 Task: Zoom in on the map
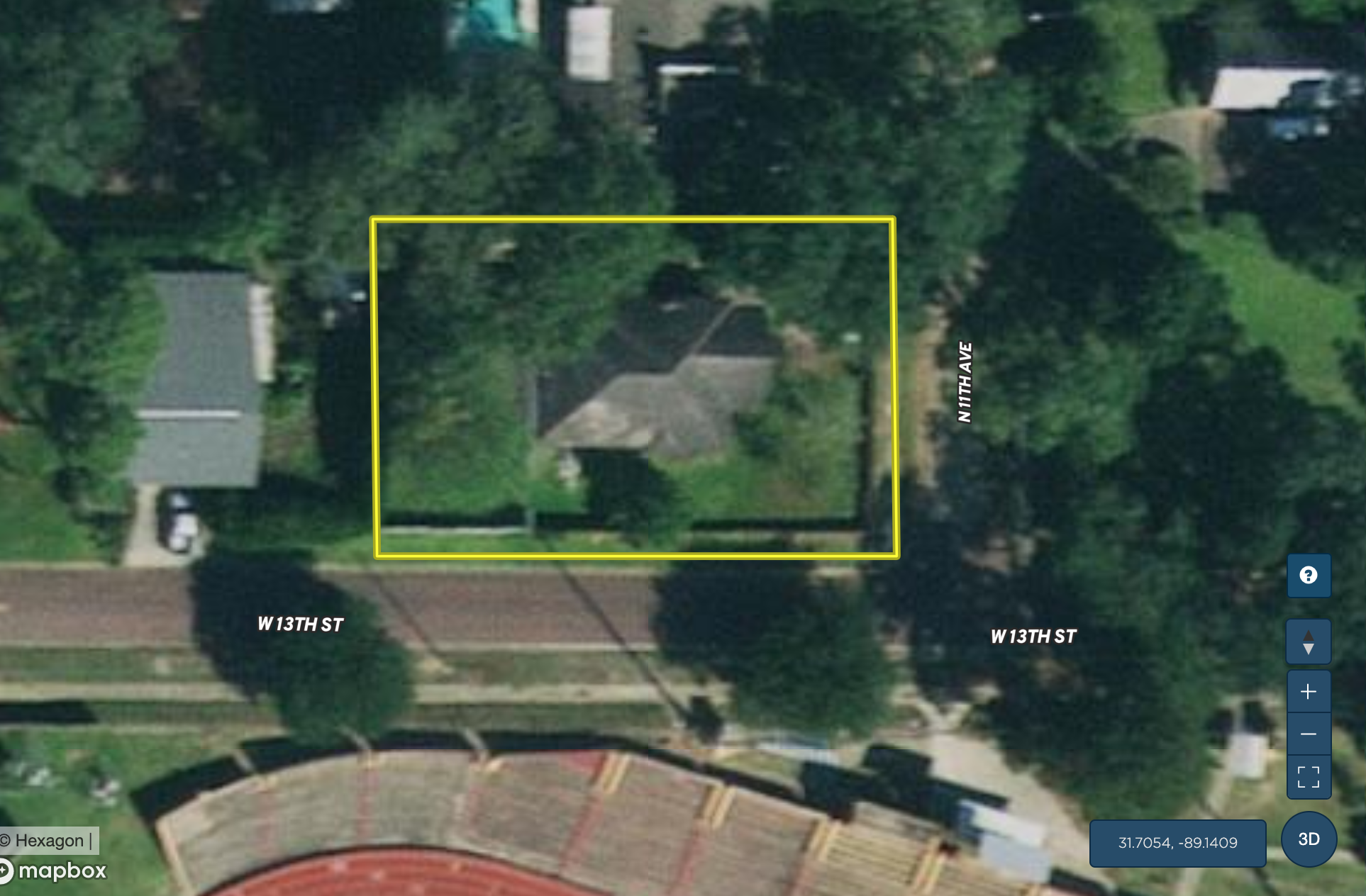click(x=1309, y=691)
